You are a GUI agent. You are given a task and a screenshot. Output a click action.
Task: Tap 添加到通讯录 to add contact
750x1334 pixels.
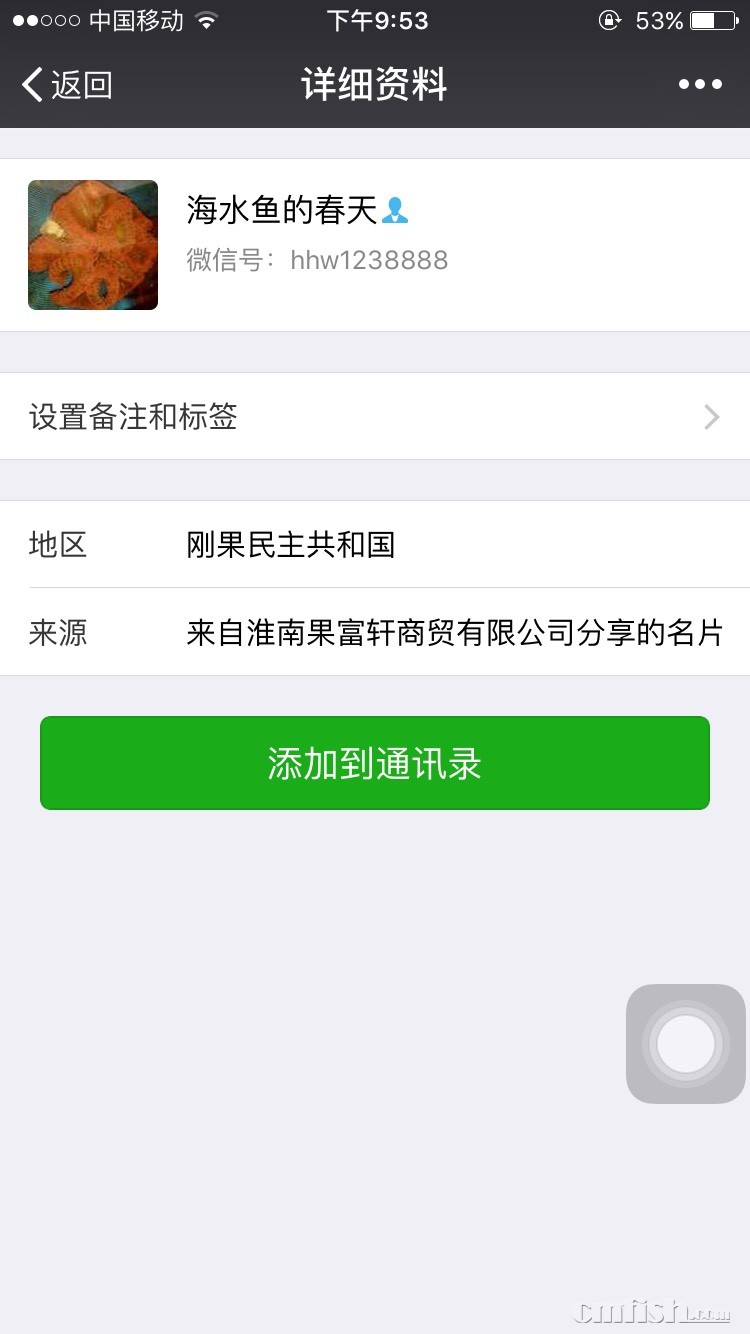point(375,763)
